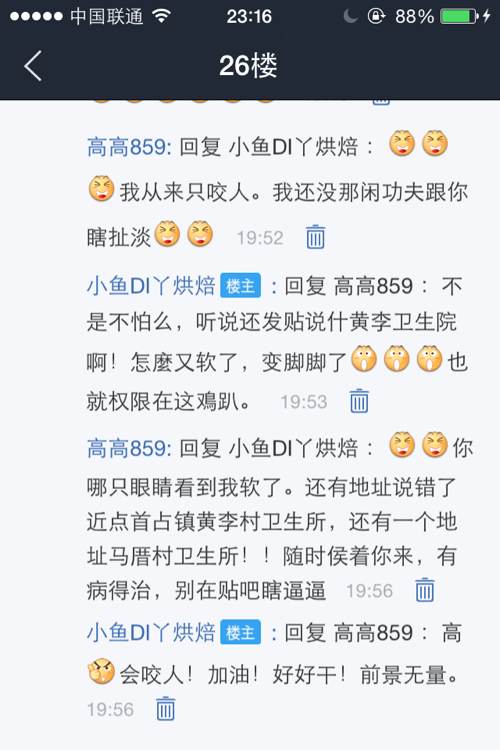Screen dimensions: 500x750
Task: Delete the reply posted at 19:52
Action: [x=315, y=237]
